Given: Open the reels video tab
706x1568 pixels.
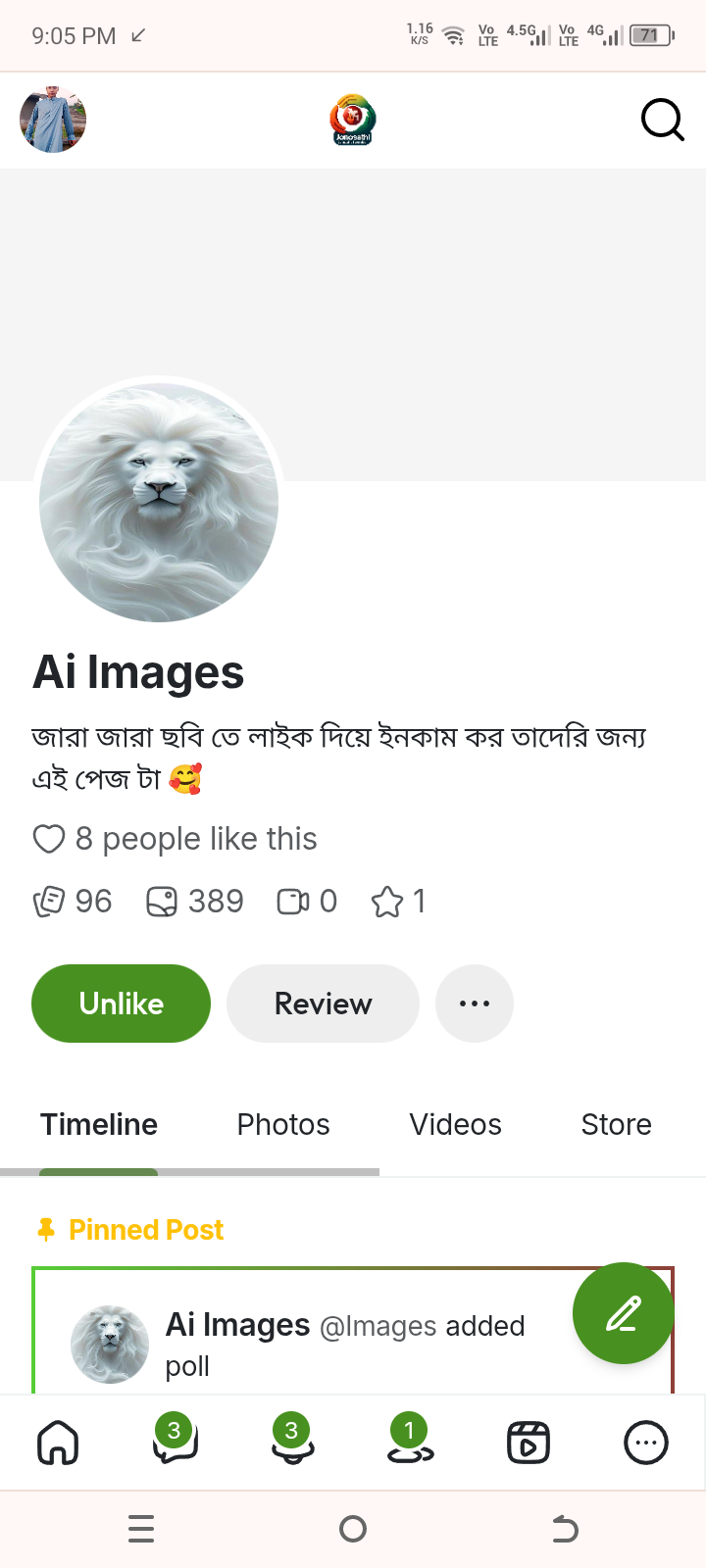Looking at the screenshot, I should 529,1443.
